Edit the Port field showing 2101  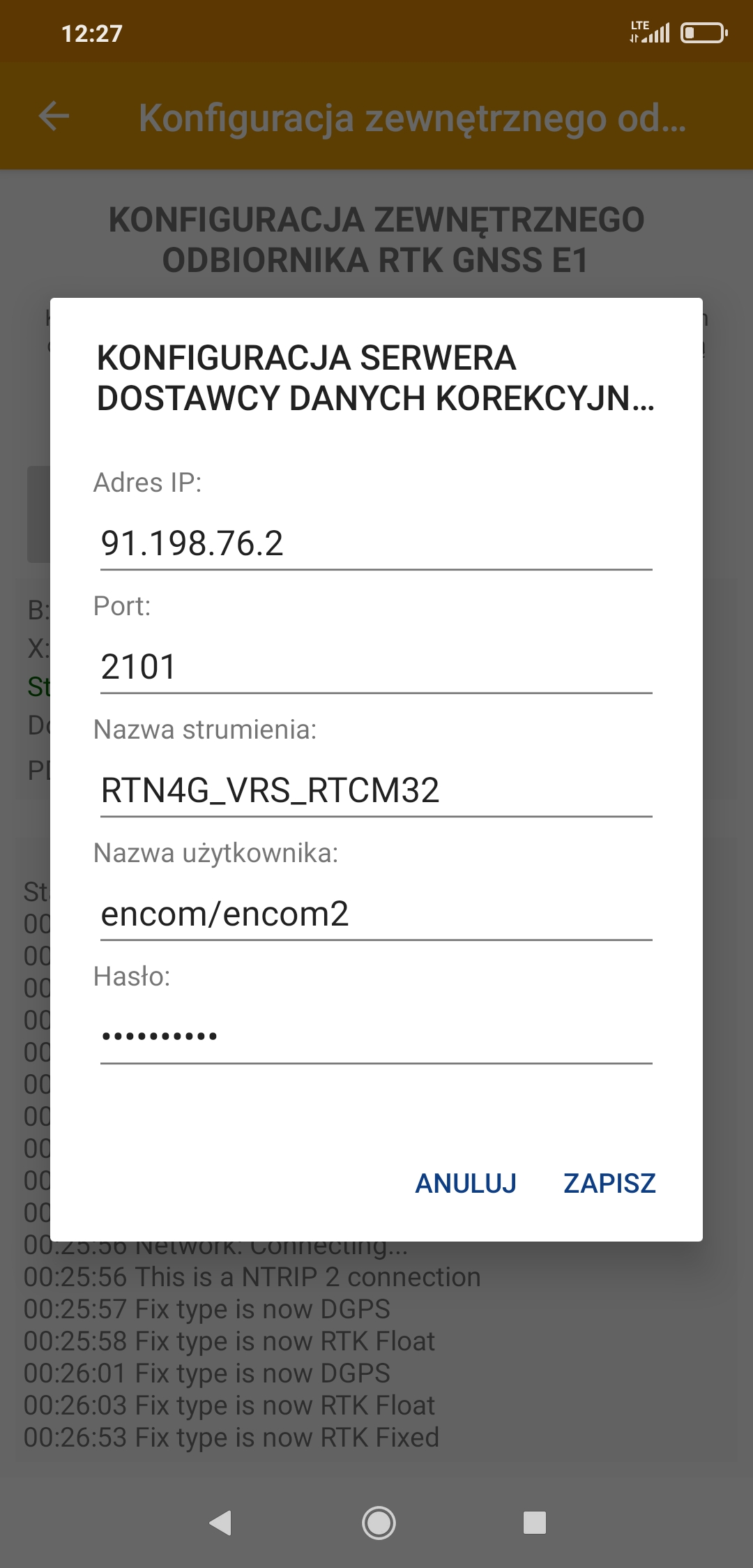(x=376, y=667)
